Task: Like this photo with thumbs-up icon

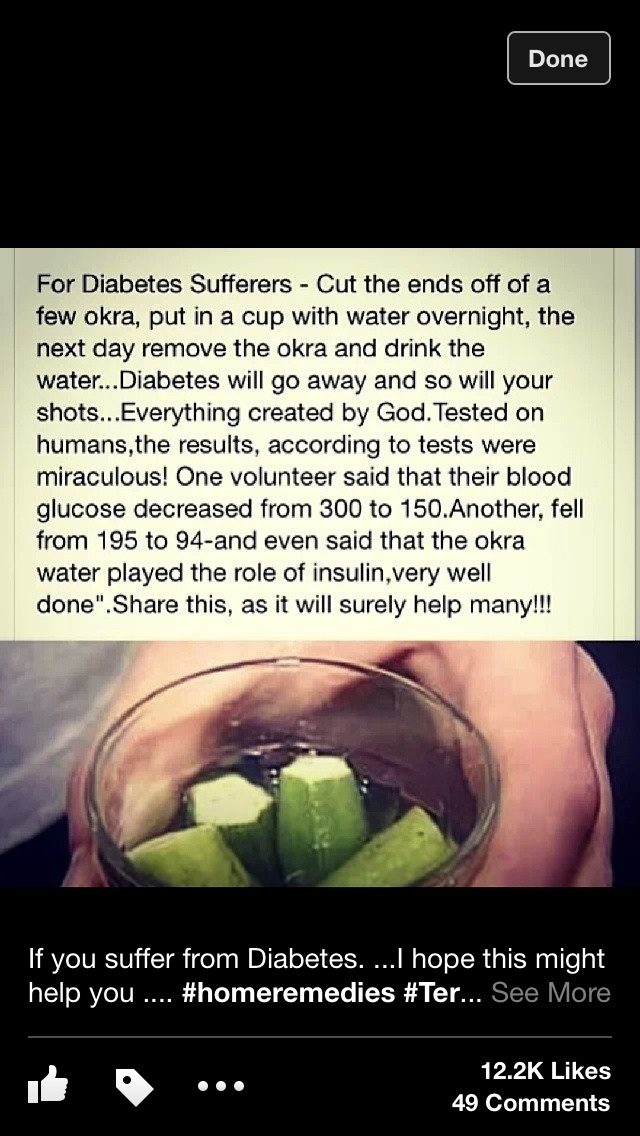Action: coord(47,1086)
